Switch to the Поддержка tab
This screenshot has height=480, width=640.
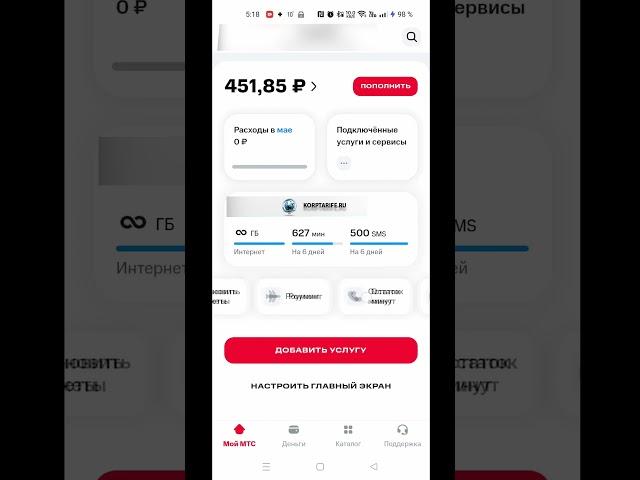[402, 435]
